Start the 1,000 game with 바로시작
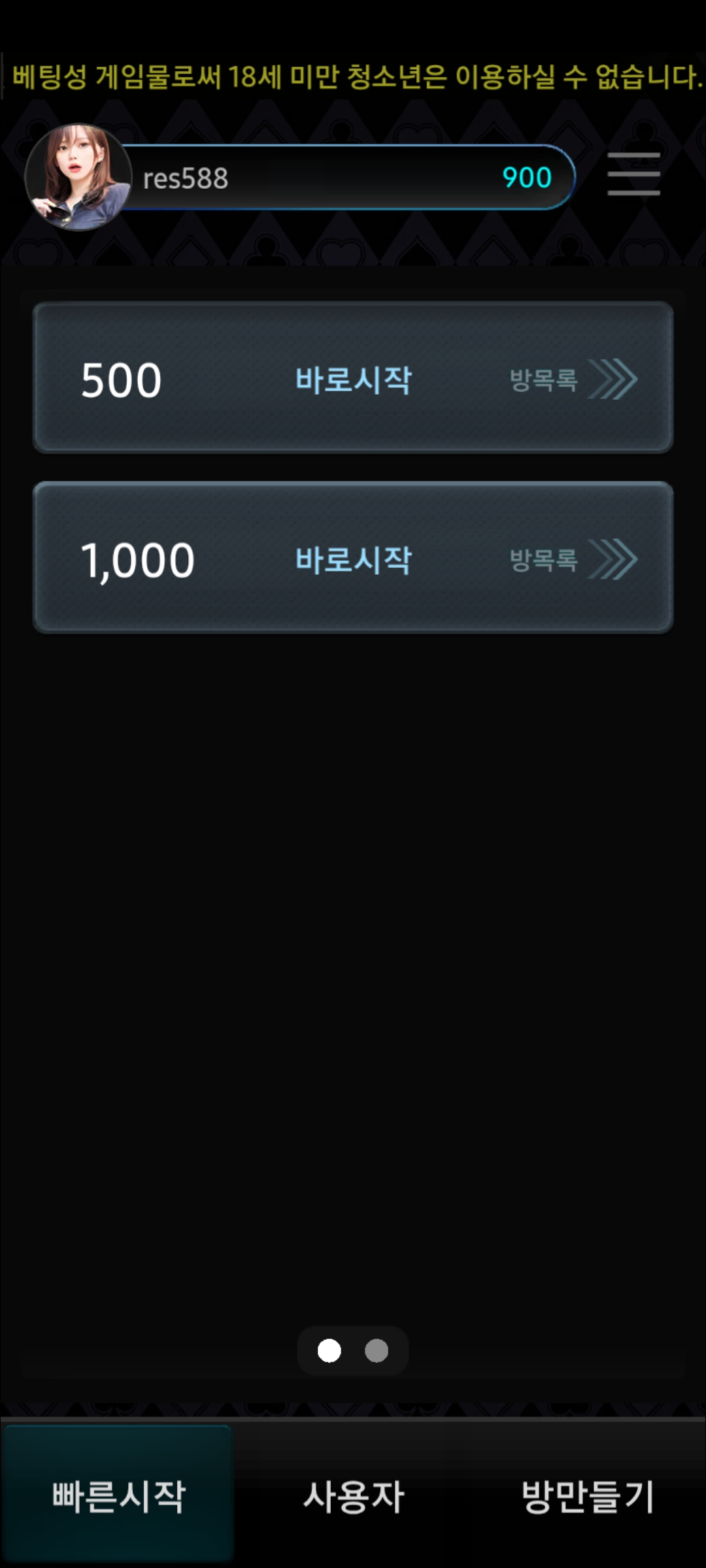706x1568 pixels. pyautogui.click(x=353, y=560)
